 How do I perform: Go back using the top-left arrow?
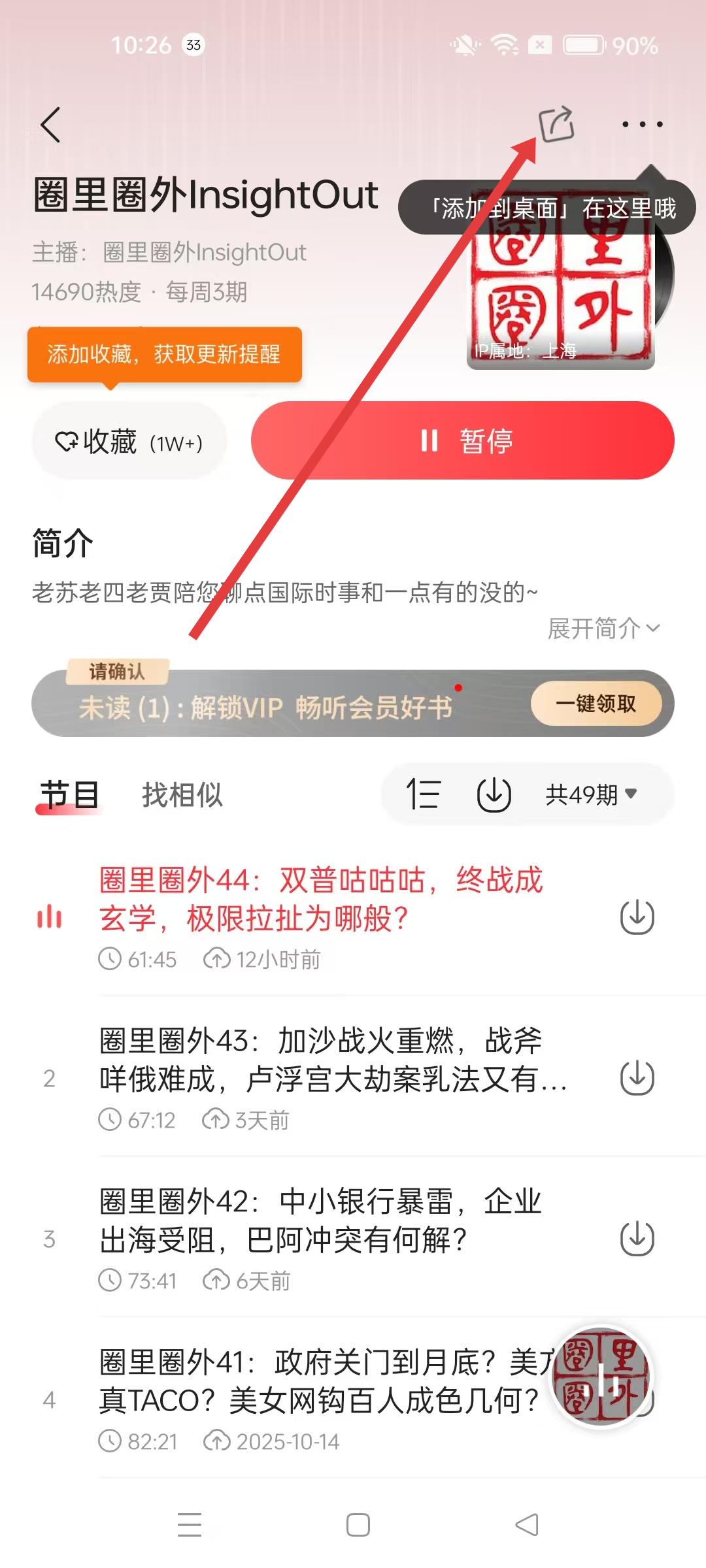[50, 124]
